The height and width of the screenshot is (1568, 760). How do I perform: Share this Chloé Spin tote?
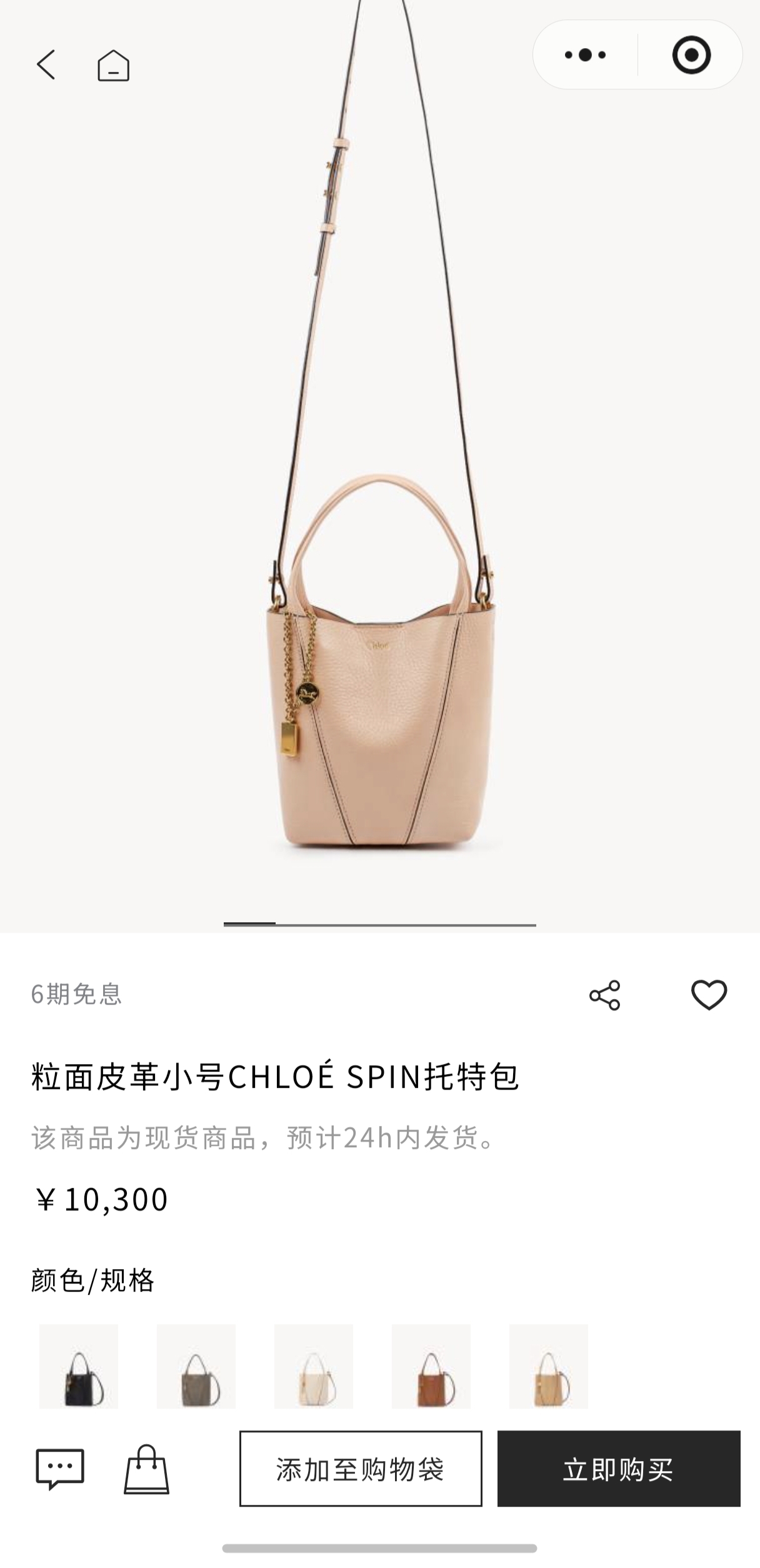pos(604,995)
